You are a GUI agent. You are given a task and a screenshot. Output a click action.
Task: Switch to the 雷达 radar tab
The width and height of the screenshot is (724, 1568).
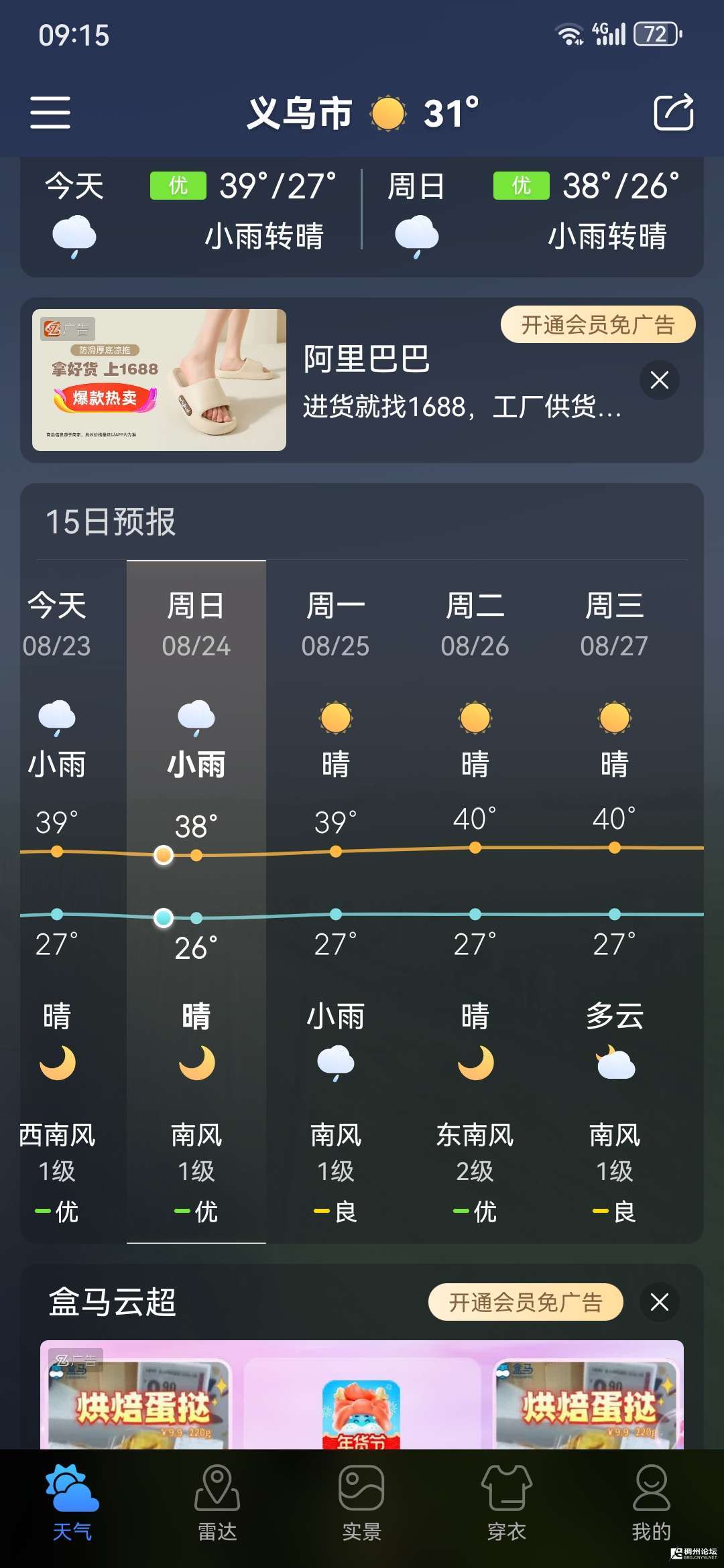(x=217, y=1502)
